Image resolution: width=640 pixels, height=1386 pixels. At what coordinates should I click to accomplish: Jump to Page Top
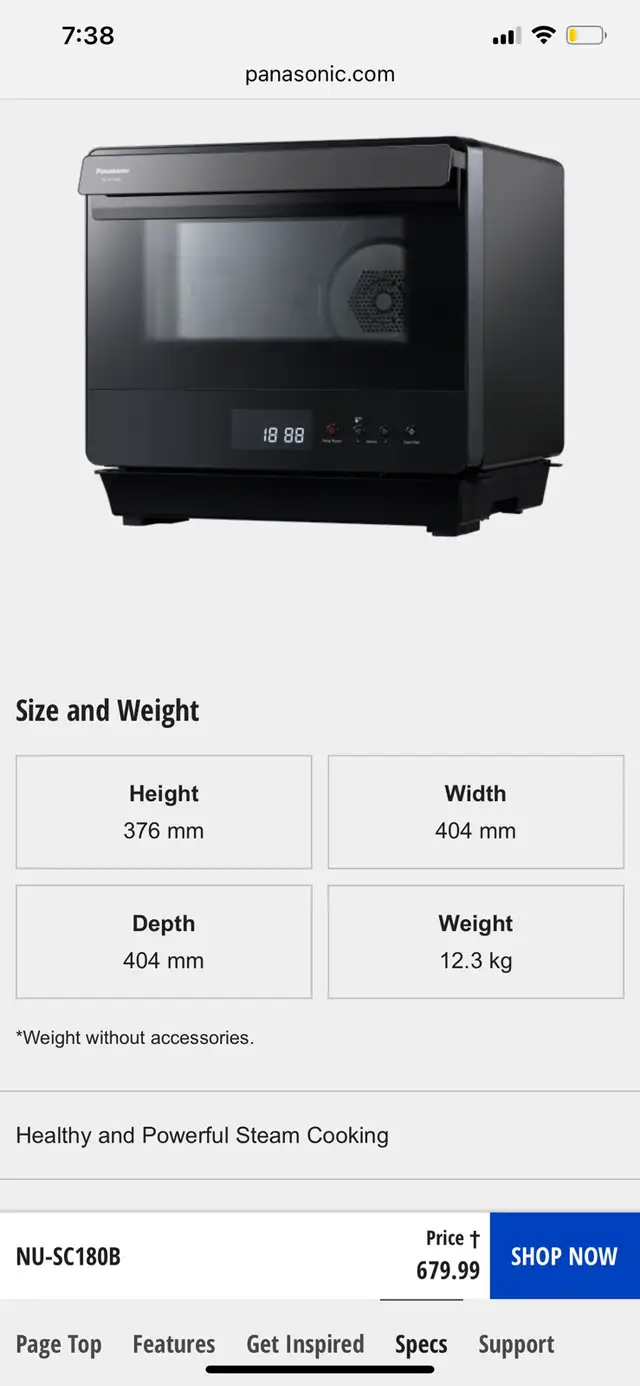tap(59, 1345)
